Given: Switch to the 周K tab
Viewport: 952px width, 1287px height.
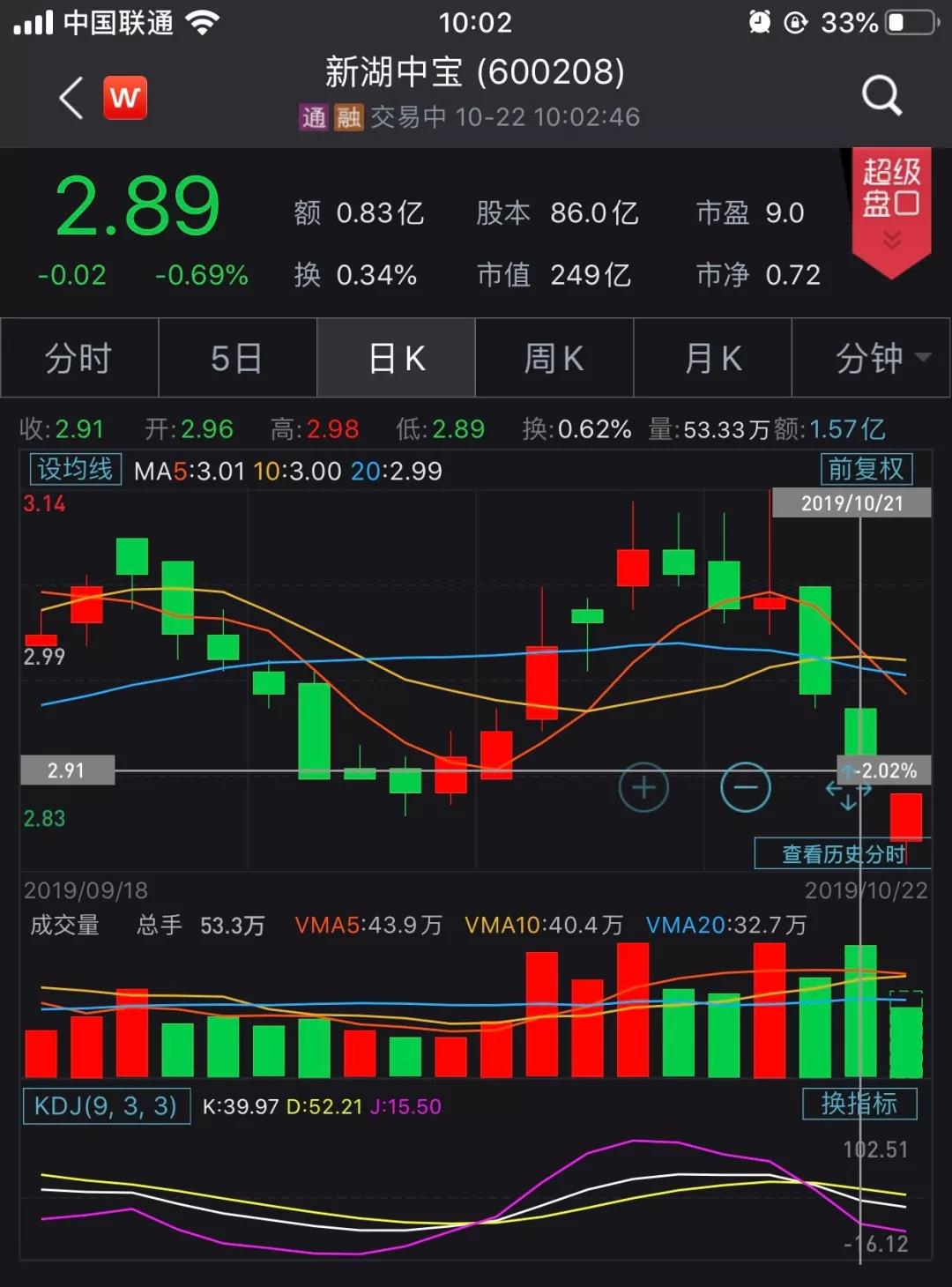Looking at the screenshot, I should pos(554,358).
